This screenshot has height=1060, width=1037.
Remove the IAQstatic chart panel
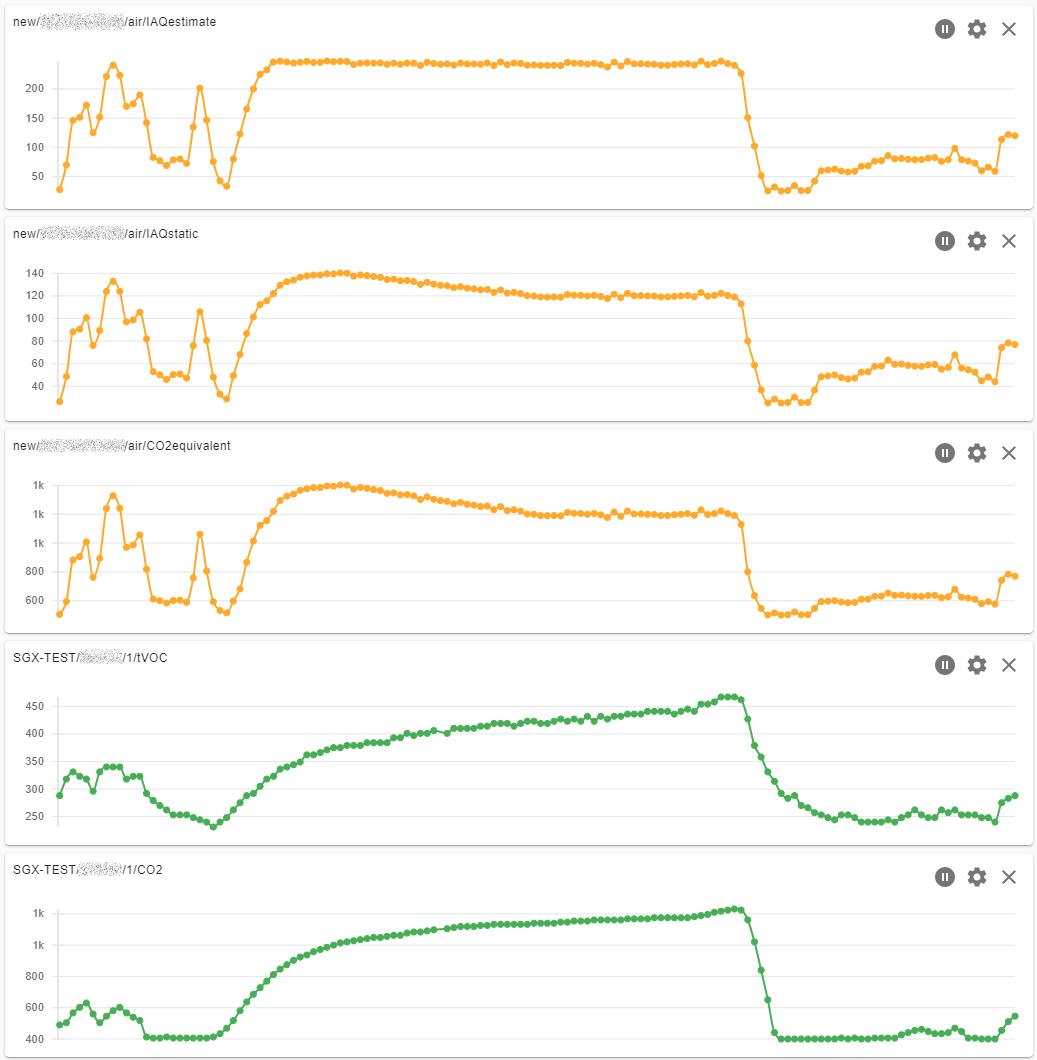(1009, 241)
